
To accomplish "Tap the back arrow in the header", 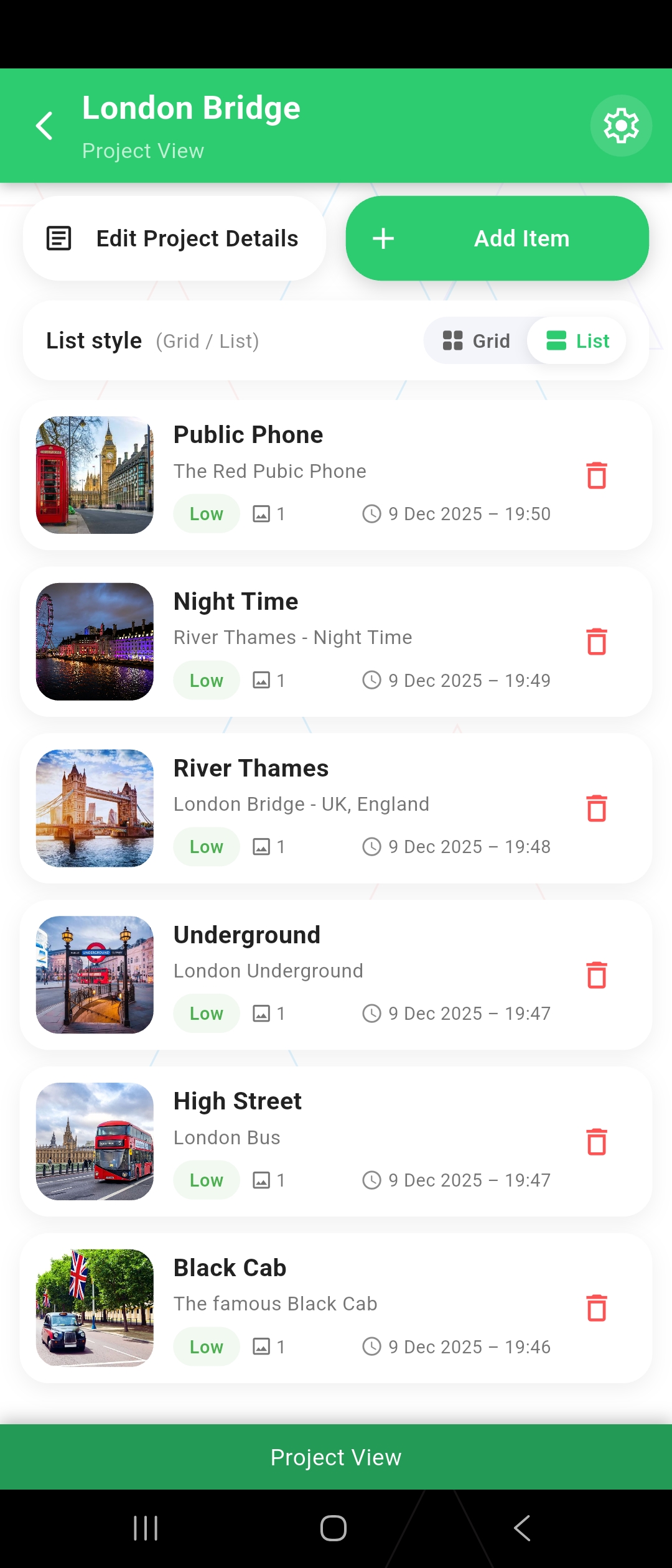I will click(x=44, y=125).
